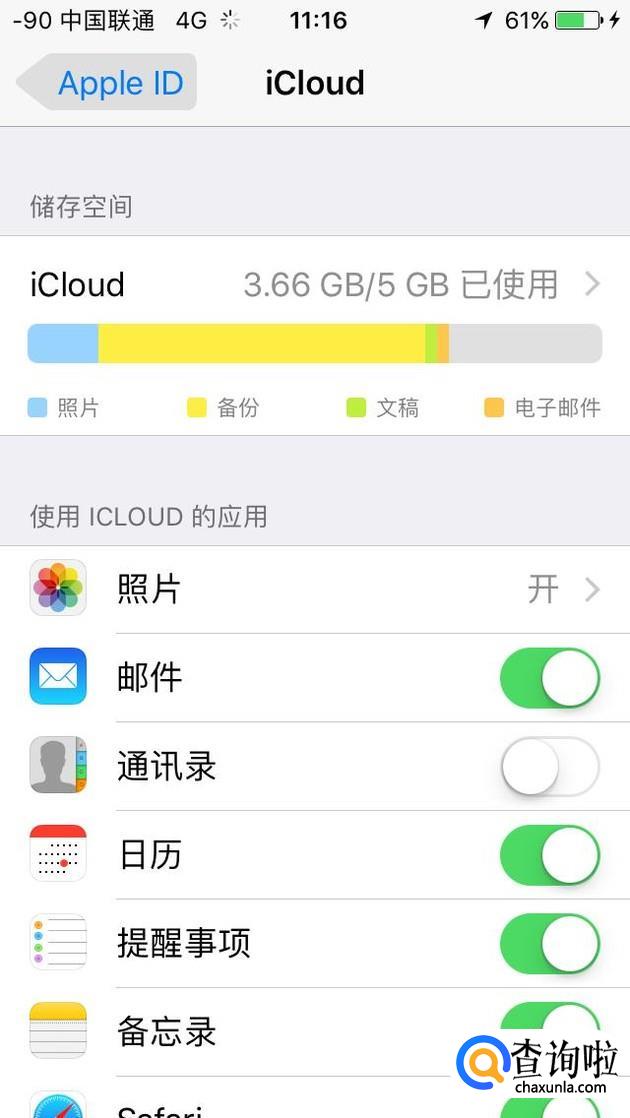Open 照片 iCloud settings
The image size is (630, 1118).
315,589
